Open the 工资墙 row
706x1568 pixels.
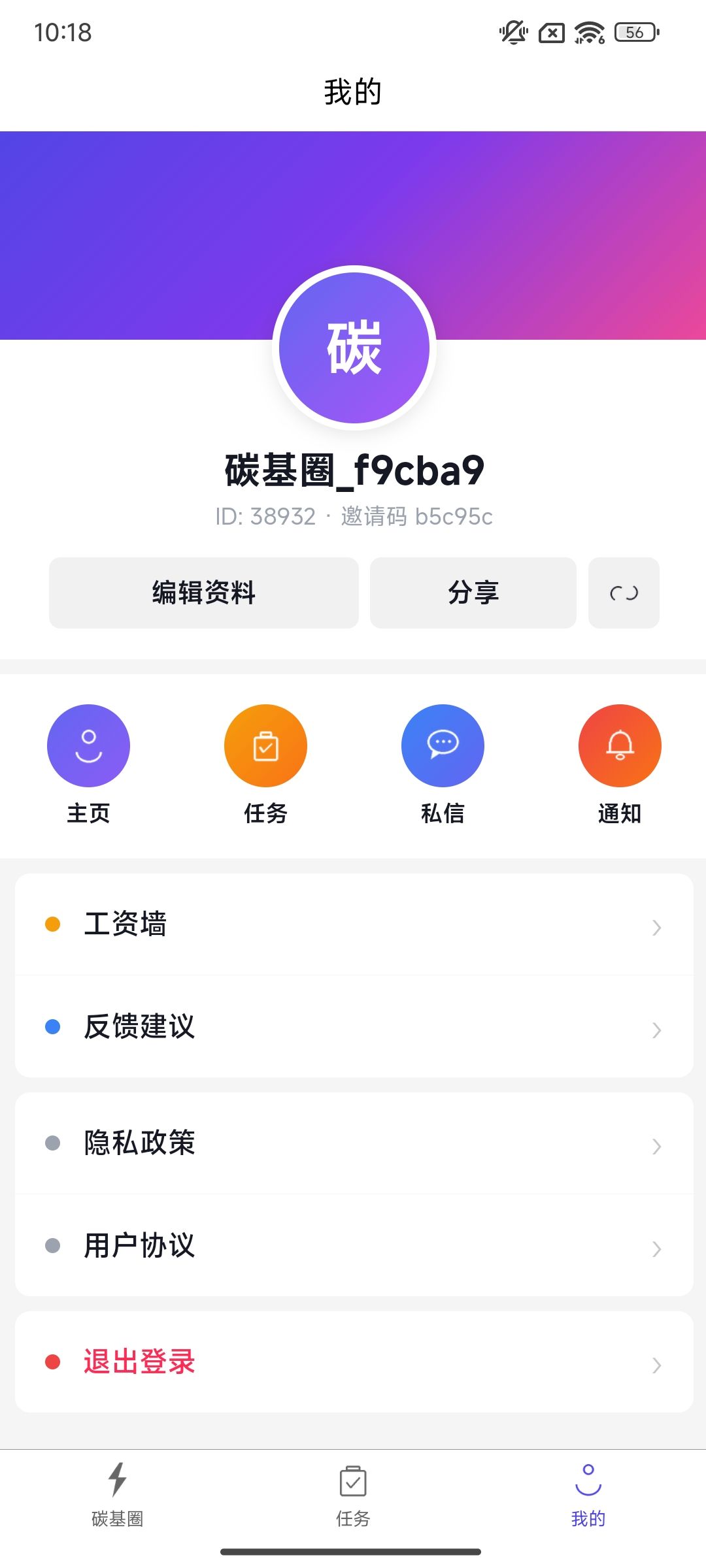[x=354, y=924]
